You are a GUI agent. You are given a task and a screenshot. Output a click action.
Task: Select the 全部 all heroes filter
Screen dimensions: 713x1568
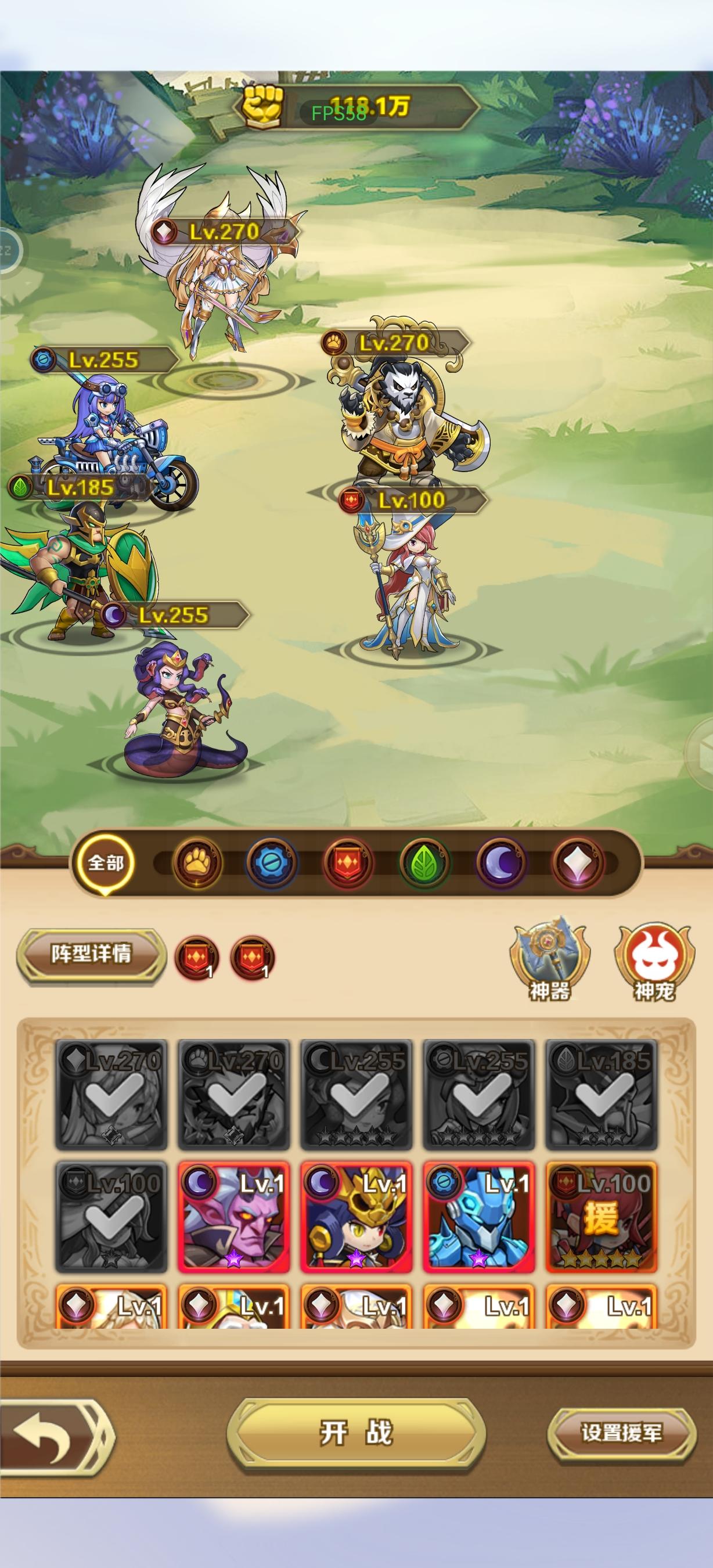106,862
